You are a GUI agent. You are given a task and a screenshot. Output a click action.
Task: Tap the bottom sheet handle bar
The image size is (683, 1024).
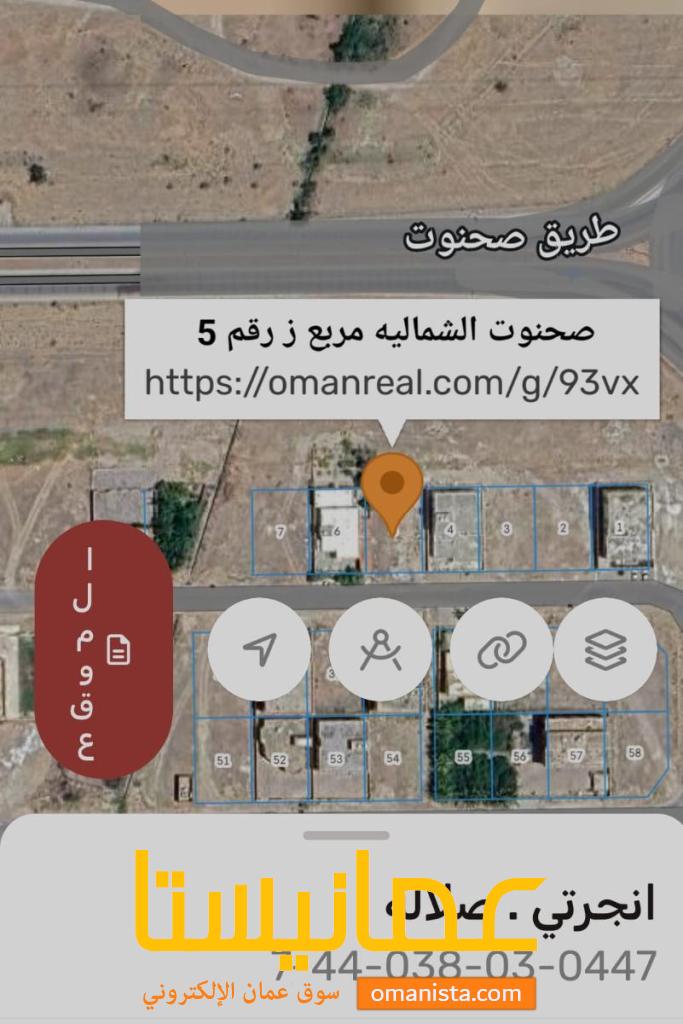coord(346,835)
